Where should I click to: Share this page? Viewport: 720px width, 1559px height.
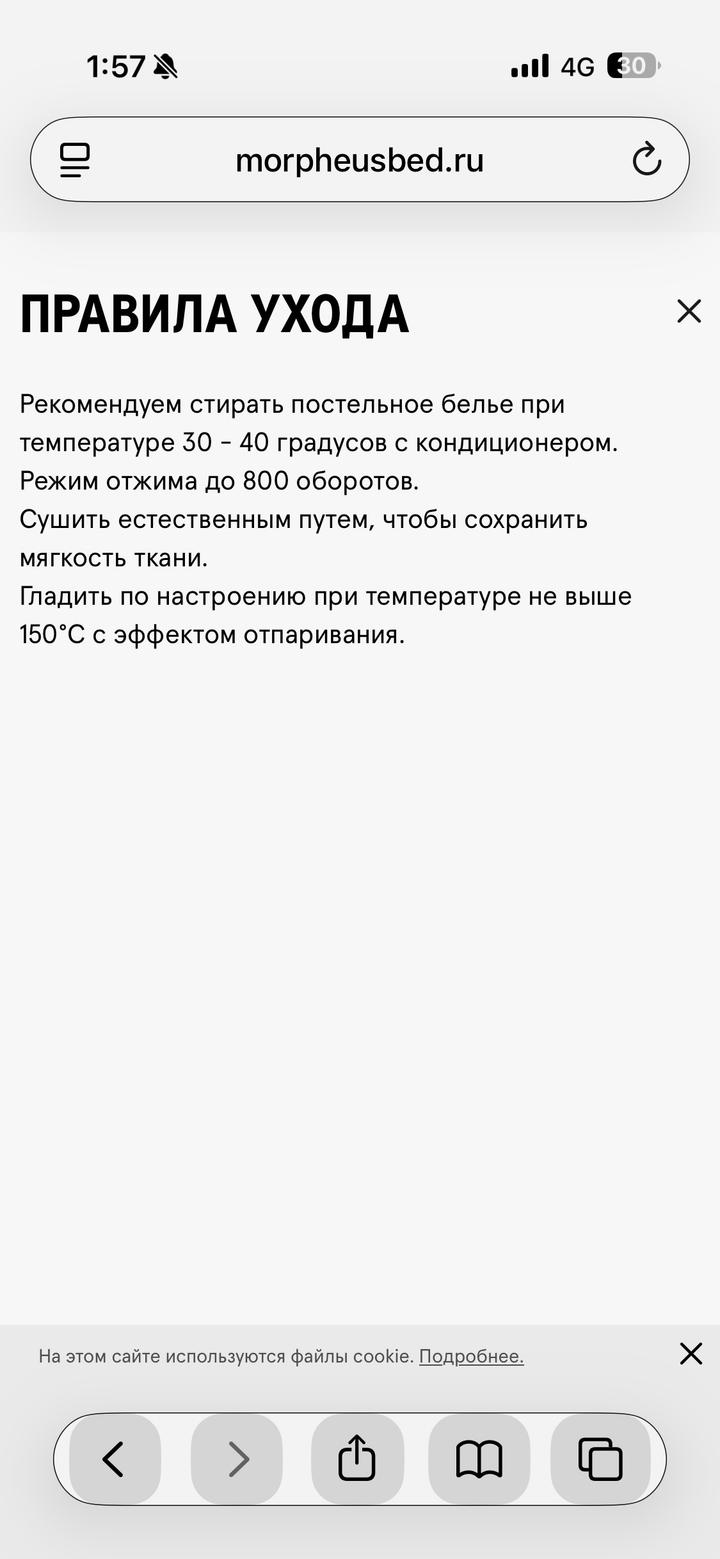click(357, 1459)
